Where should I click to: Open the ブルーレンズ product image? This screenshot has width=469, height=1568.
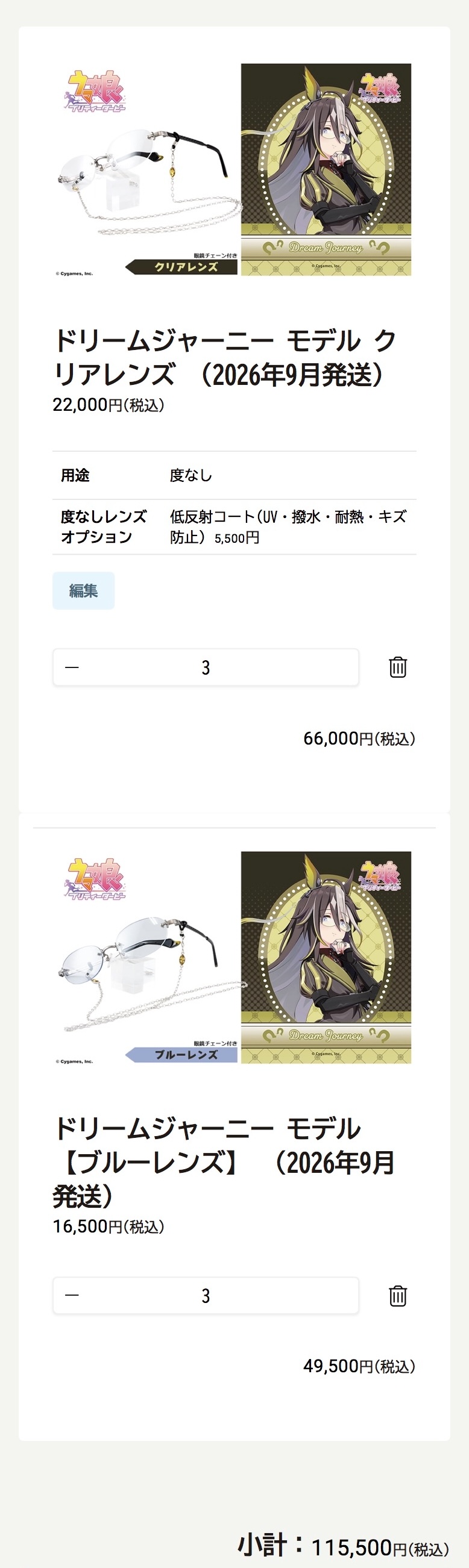point(234,957)
